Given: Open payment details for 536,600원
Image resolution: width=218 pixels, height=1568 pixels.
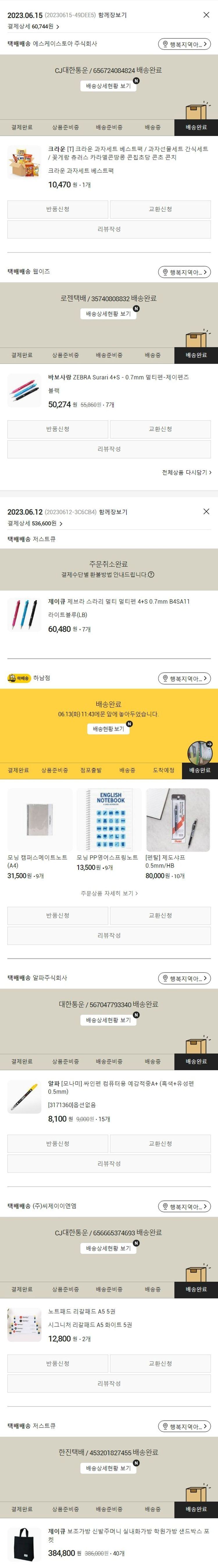Looking at the screenshot, I should click(35, 523).
